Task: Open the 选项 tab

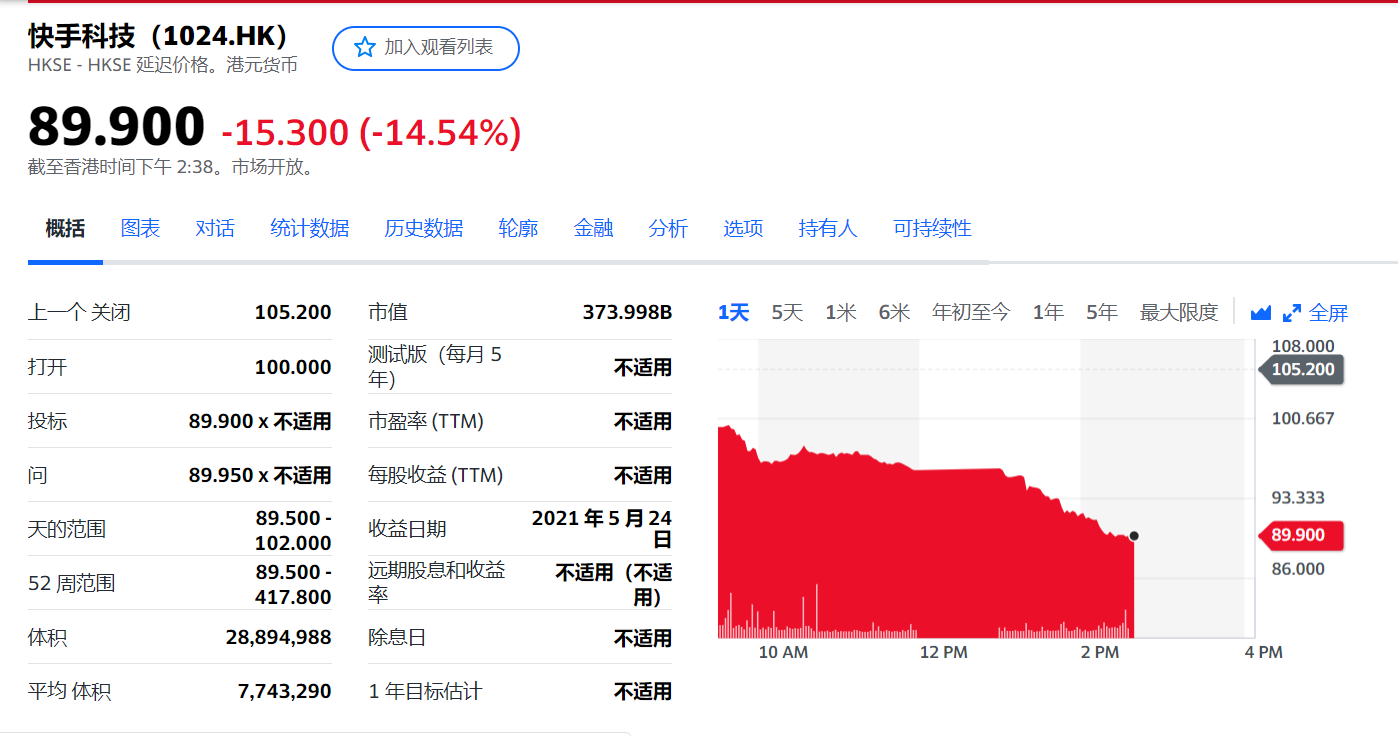Action: click(743, 228)
